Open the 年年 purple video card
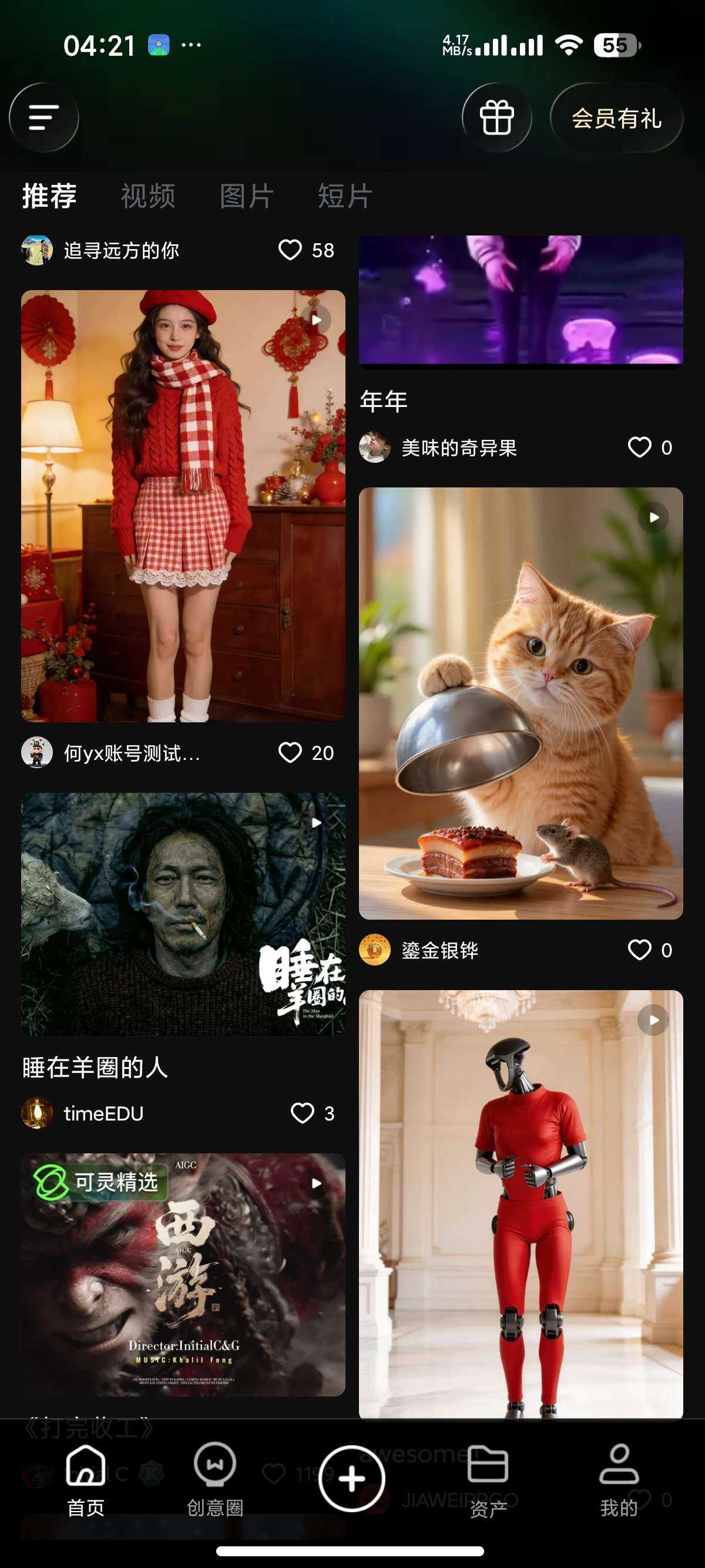Screen dimensions: 705x1568 click(521, 300)
